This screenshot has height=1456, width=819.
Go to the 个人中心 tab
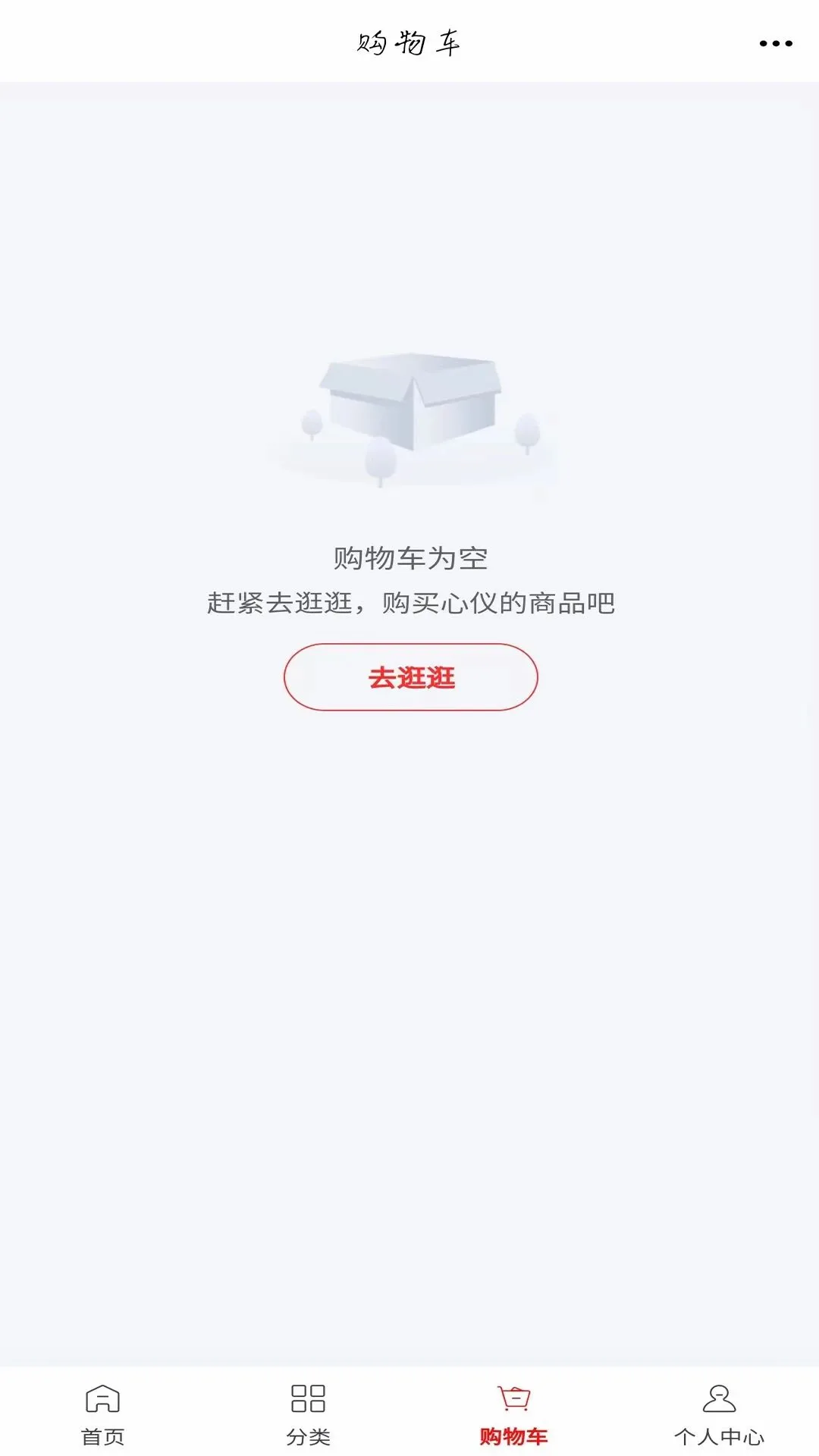click(719, 1415)
